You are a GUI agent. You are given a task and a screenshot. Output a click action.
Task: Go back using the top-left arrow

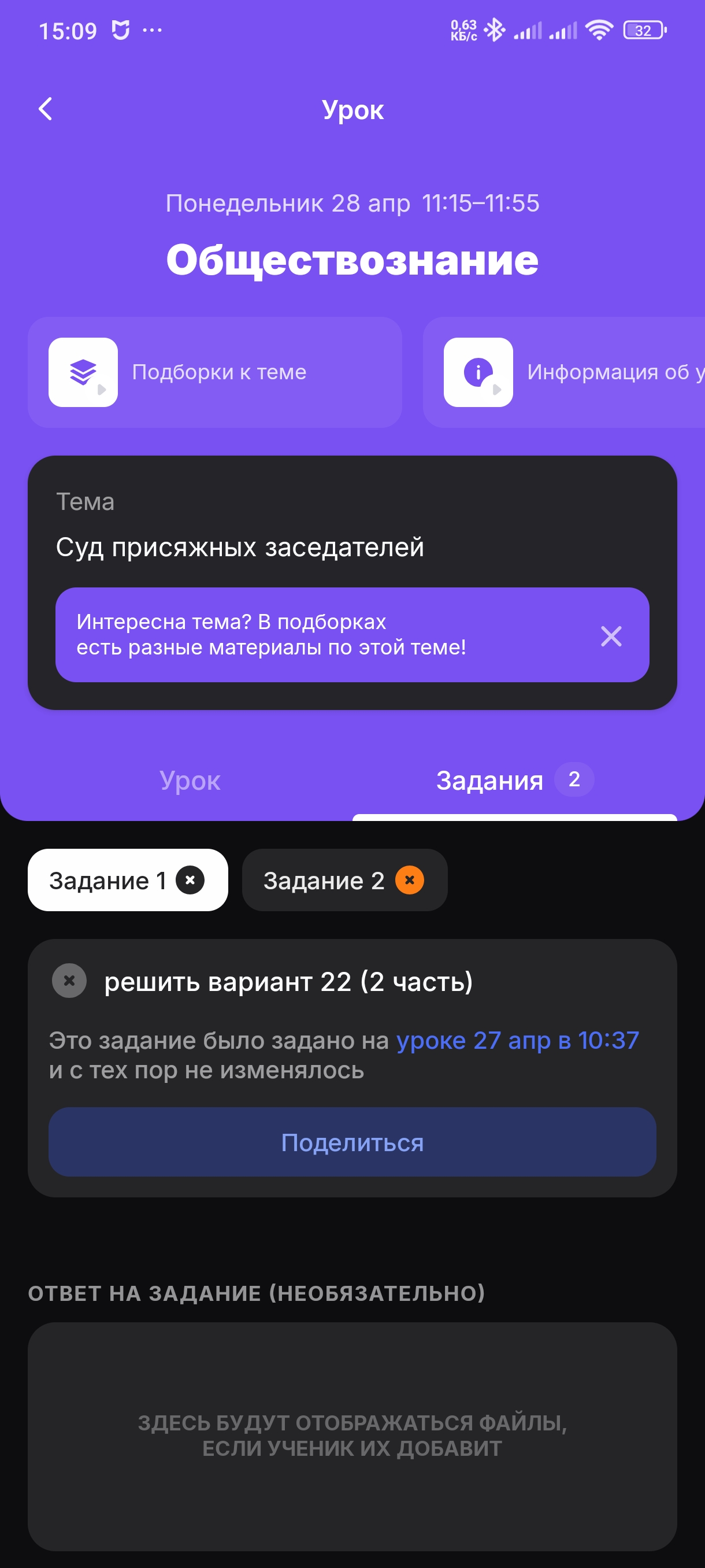pyautogui.click(x=45, y=109)
